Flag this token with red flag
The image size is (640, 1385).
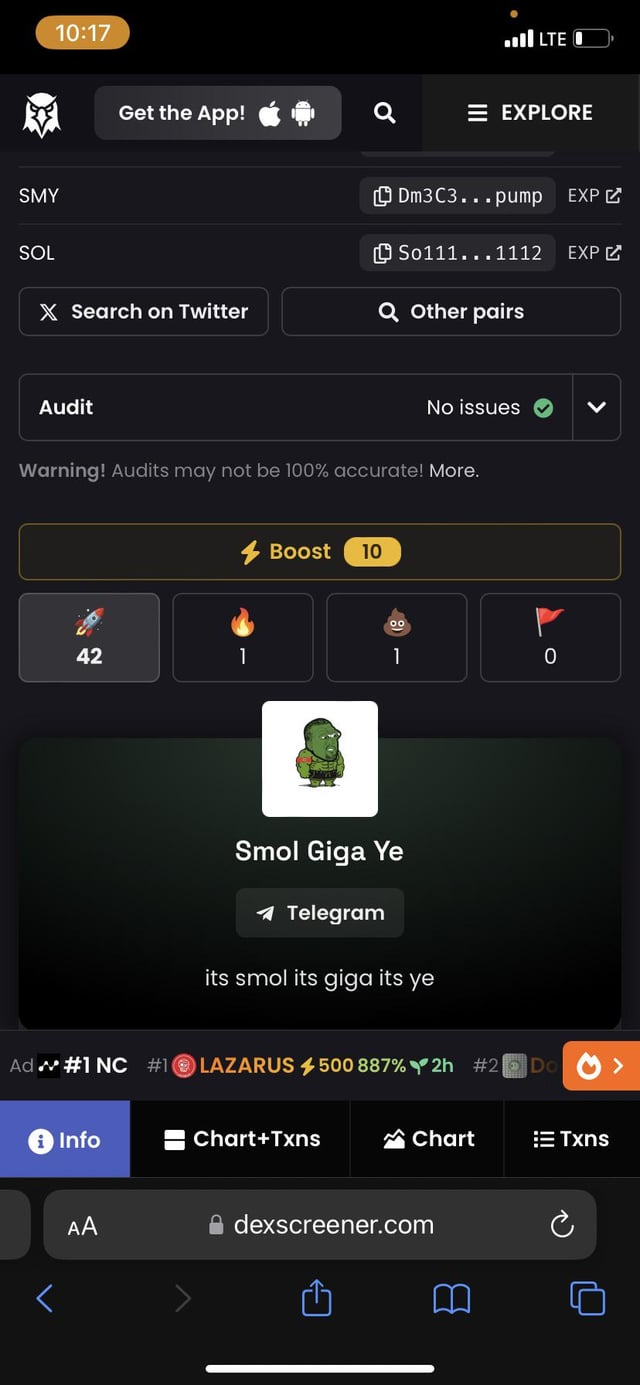click(x=550, y=638)
